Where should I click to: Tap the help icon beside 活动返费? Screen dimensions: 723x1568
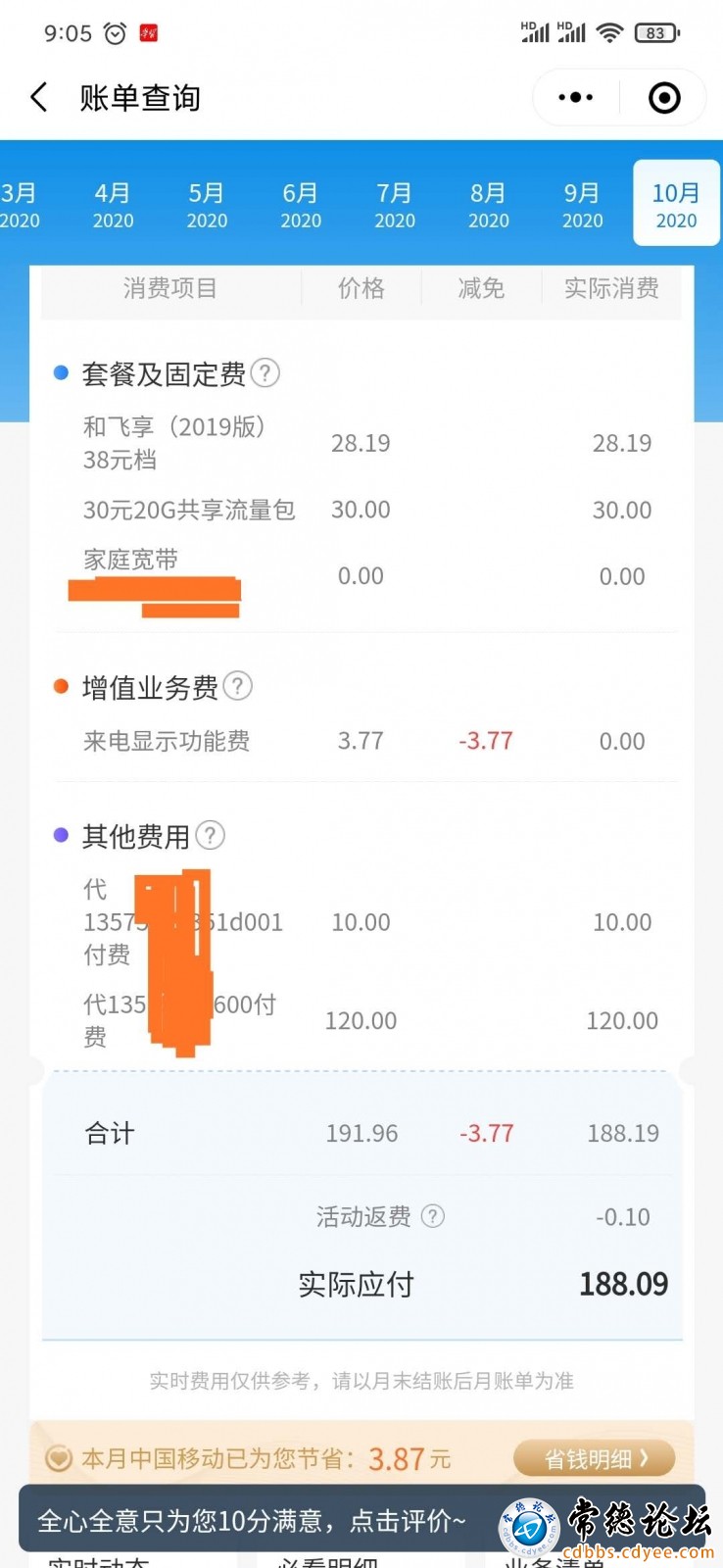[x=433, y=1216]
